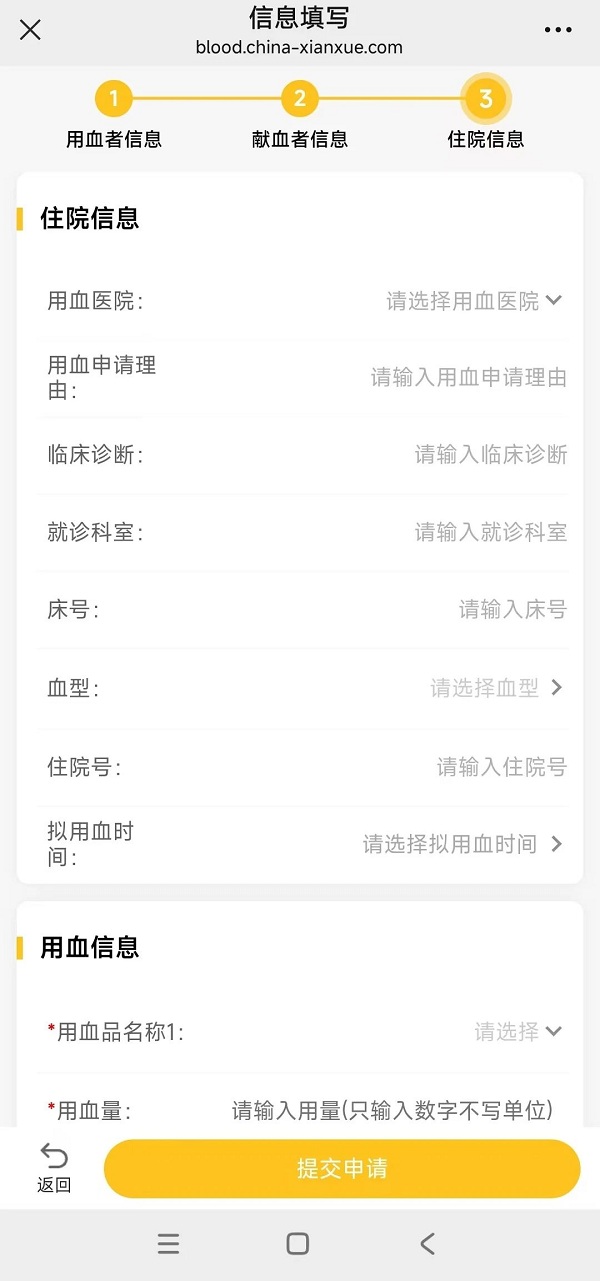
Task: Tap the 返回 back button
Action: 54,1169
